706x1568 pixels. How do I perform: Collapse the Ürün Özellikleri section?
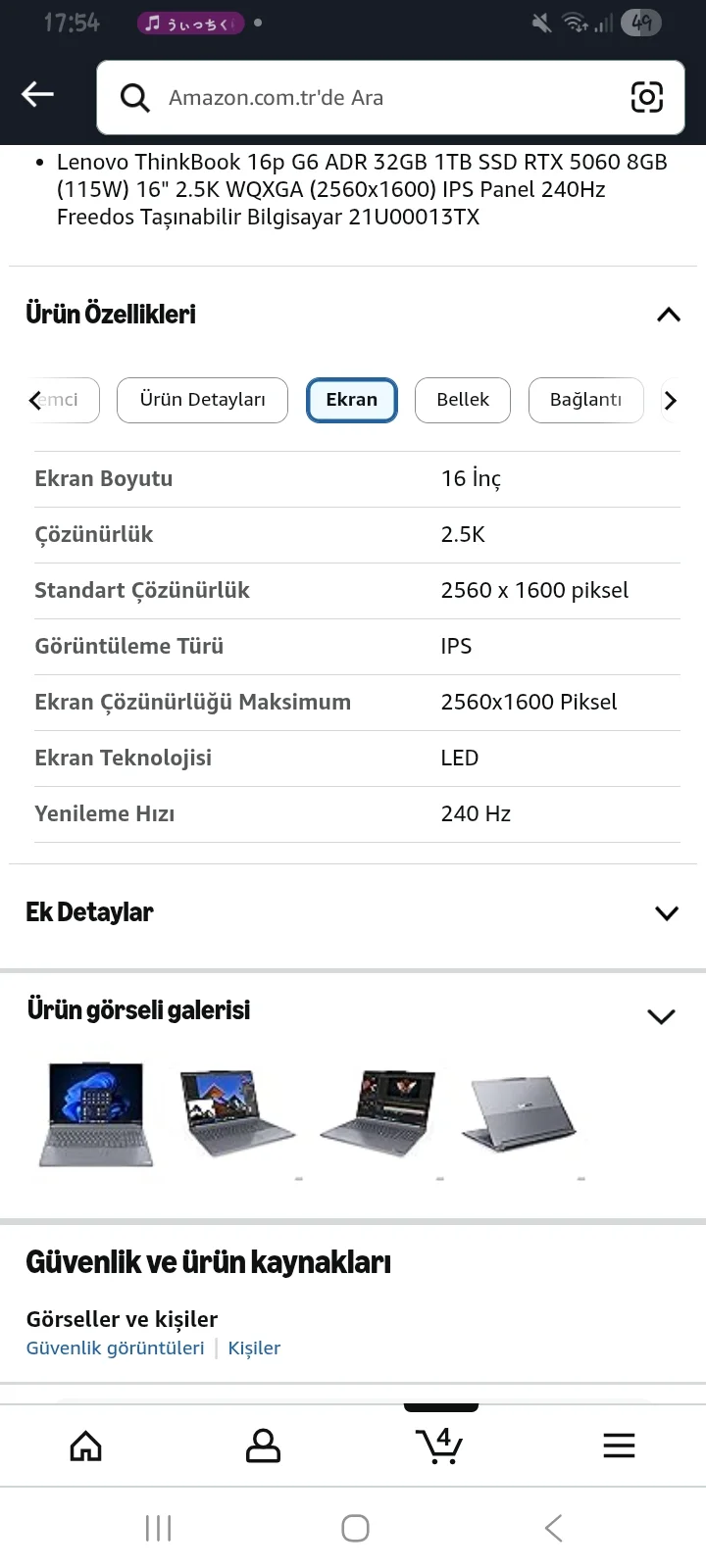[668, 315]
